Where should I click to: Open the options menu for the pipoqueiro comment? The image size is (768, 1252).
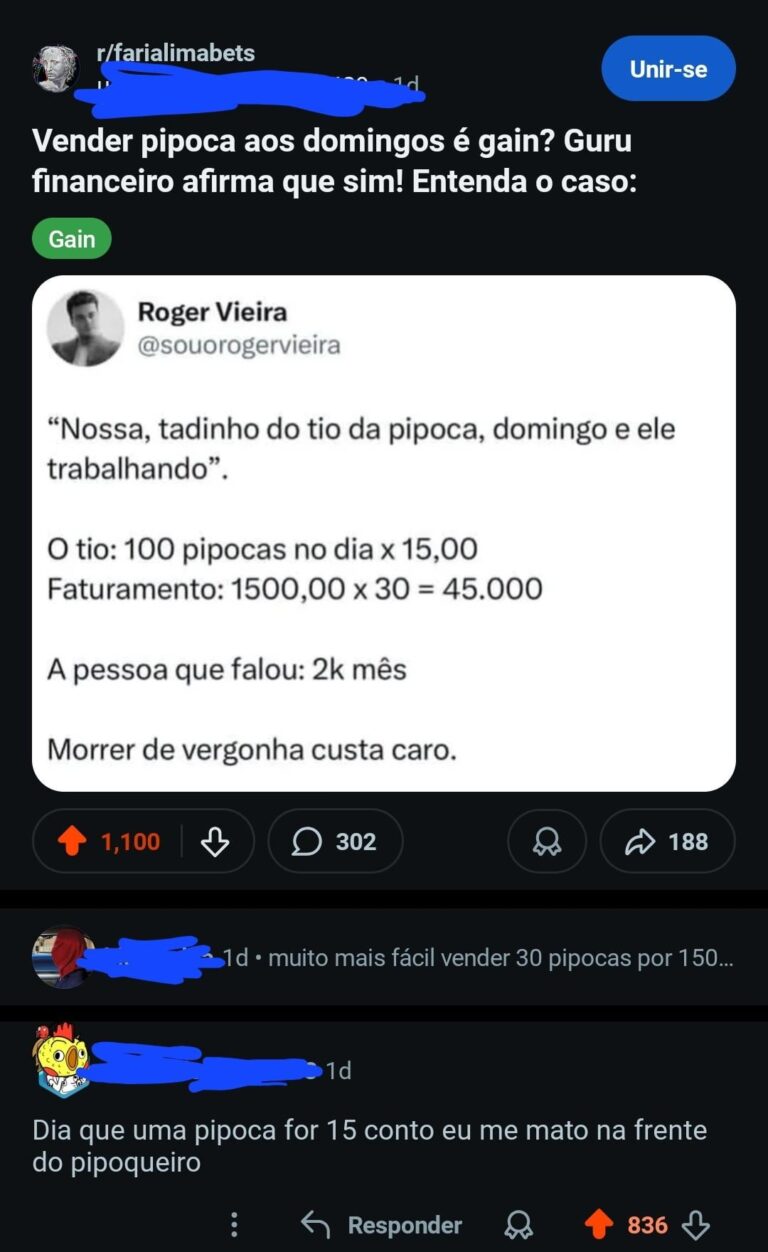[x=234, y=1225]
